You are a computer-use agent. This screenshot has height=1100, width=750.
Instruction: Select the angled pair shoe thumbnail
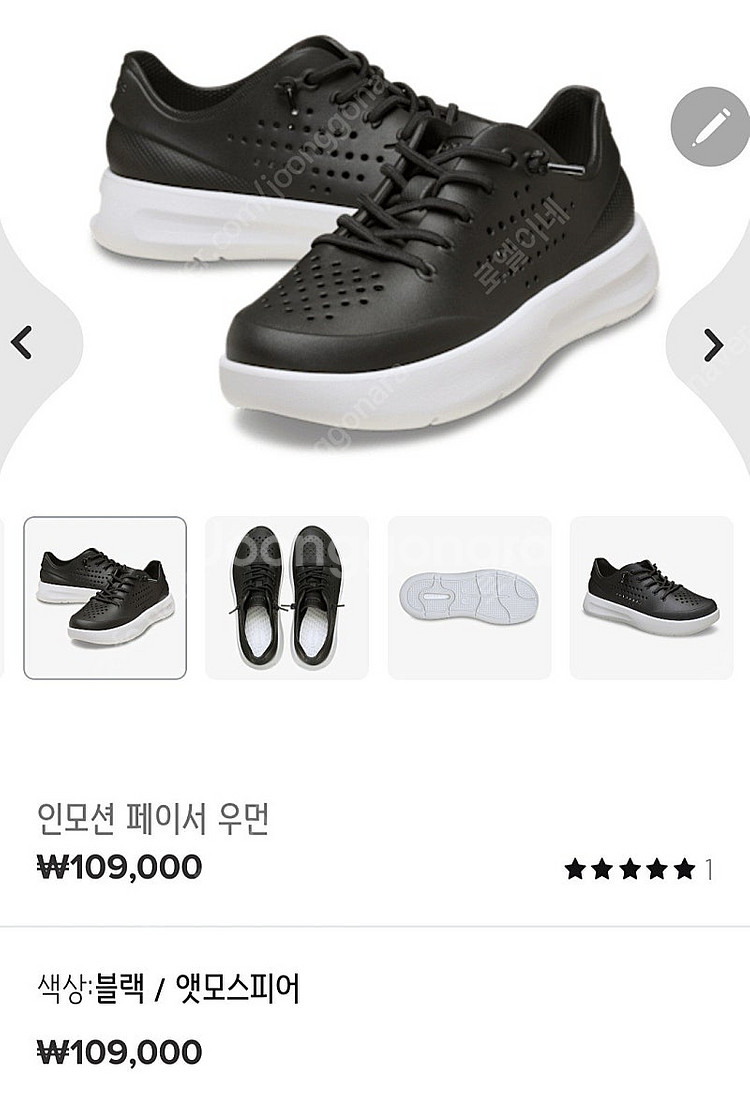click(105, 597)
